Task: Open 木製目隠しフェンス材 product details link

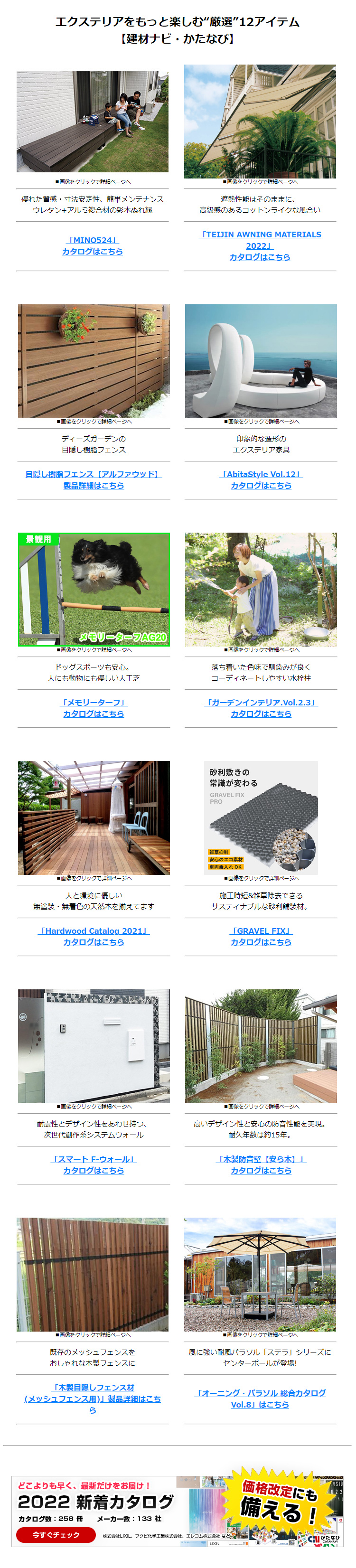Action: click(x=93, y=1398)
